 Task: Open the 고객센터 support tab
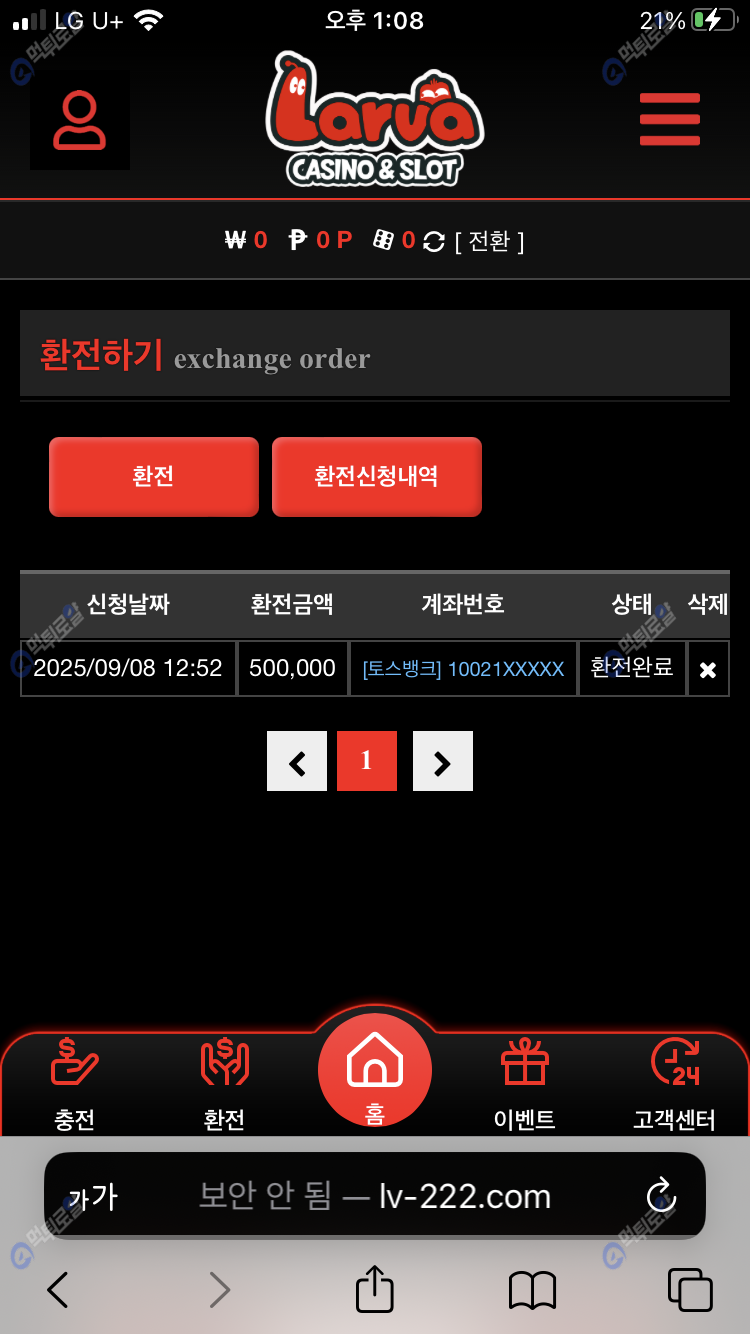tap(674, 1084)
